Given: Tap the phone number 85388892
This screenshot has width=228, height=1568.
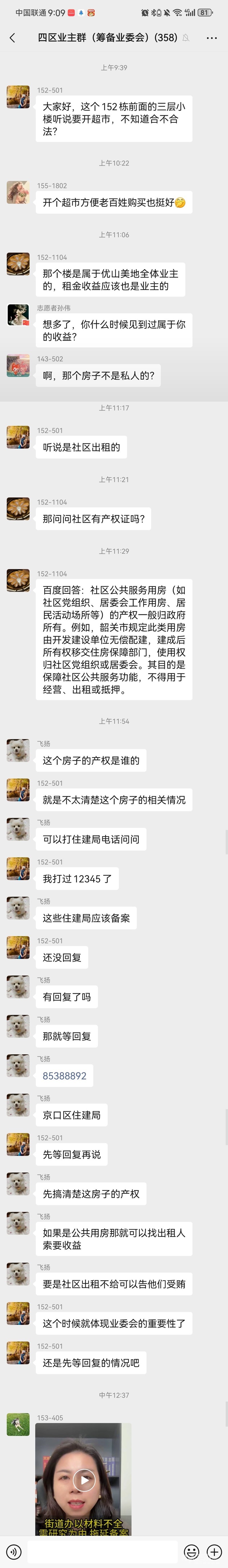Looking at the screenshot, I should [x=65, y=1076].
